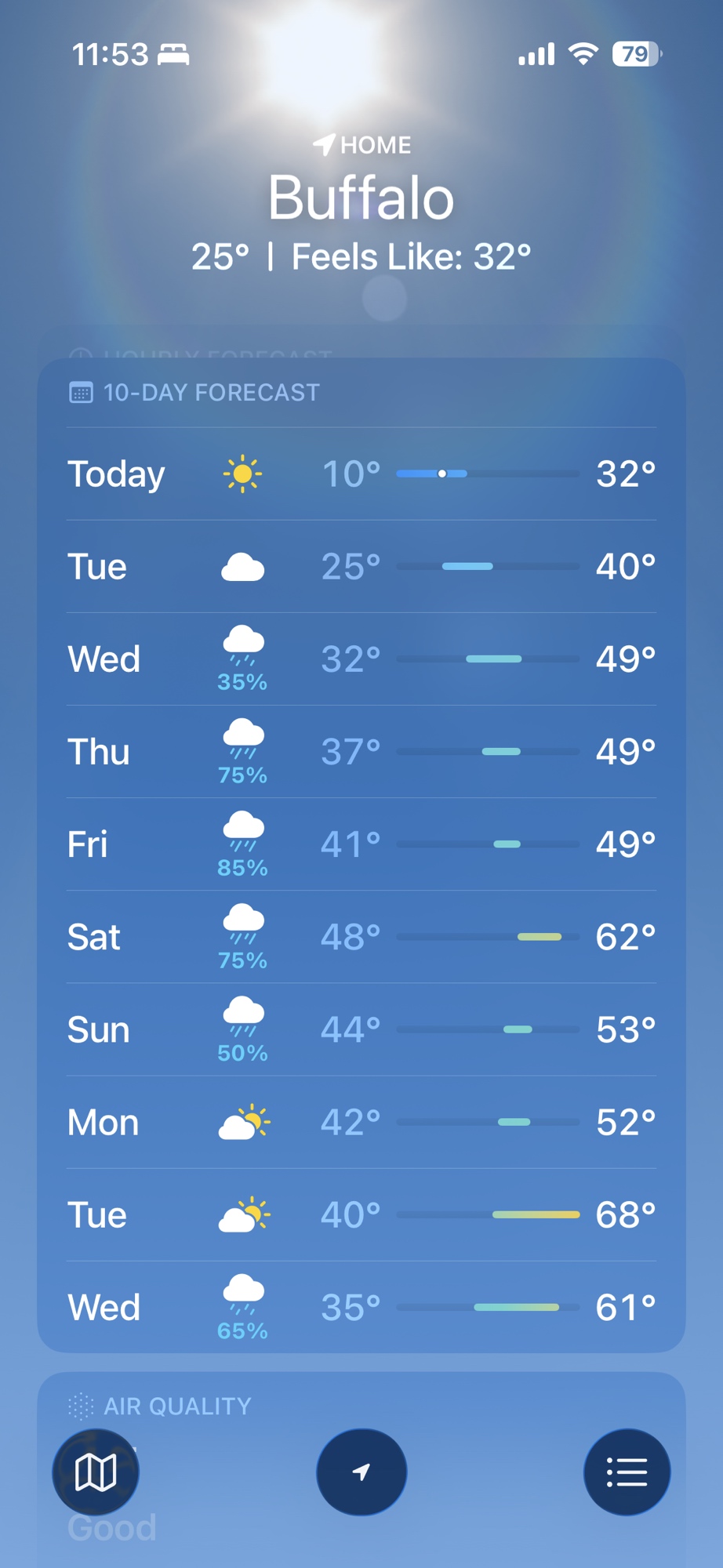Open the Sat forecast row
This screenshot has width=723, height=1568.
(x=361, y=936)
